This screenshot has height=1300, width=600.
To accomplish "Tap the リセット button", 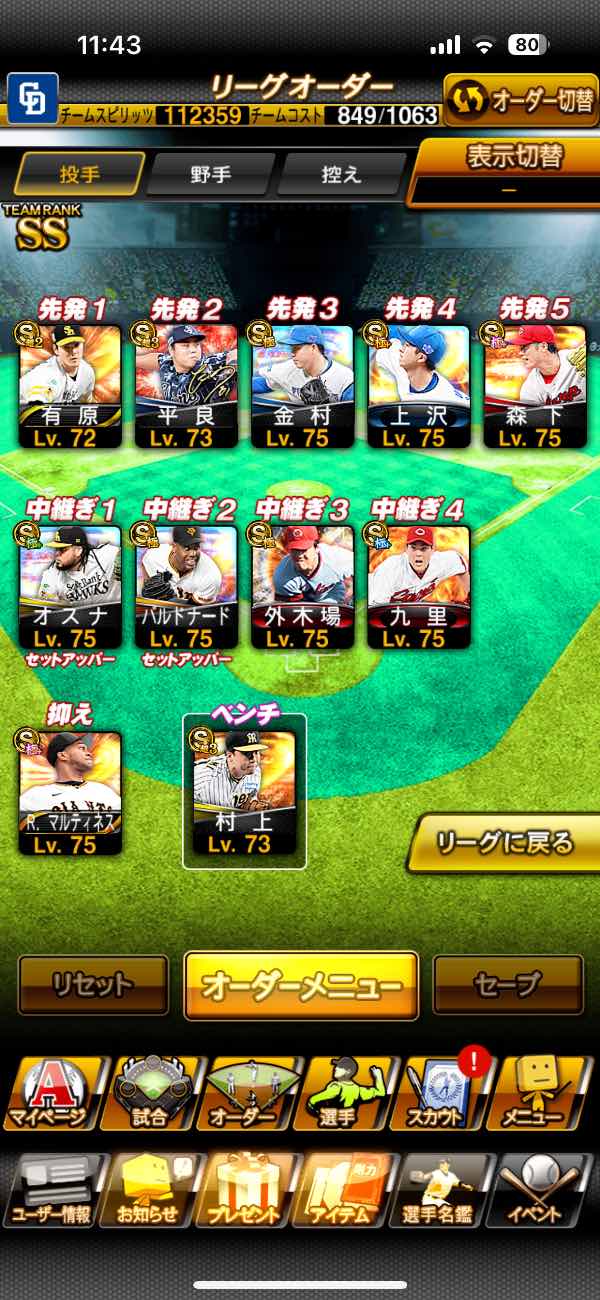I will point(93,985).
